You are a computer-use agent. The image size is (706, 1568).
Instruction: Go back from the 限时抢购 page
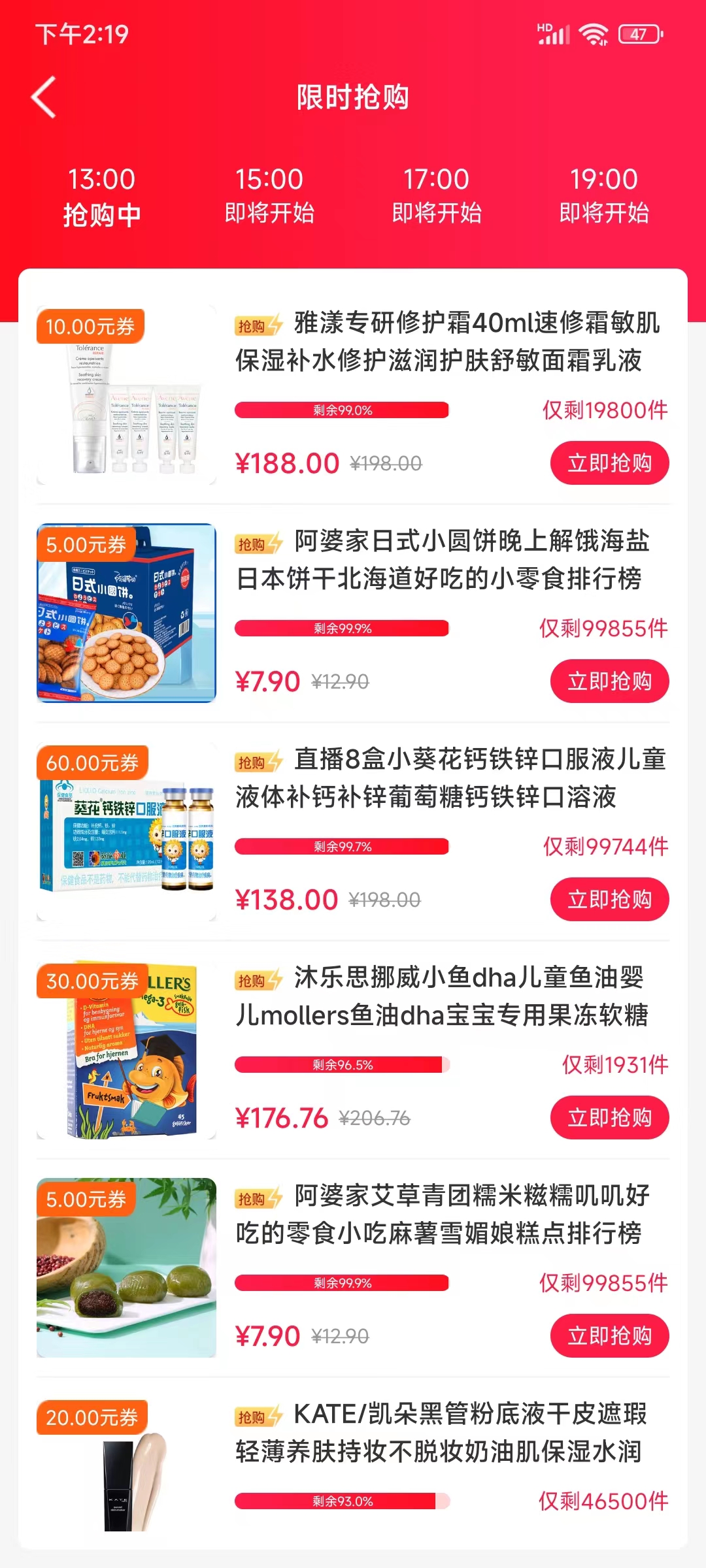(44, 97)
